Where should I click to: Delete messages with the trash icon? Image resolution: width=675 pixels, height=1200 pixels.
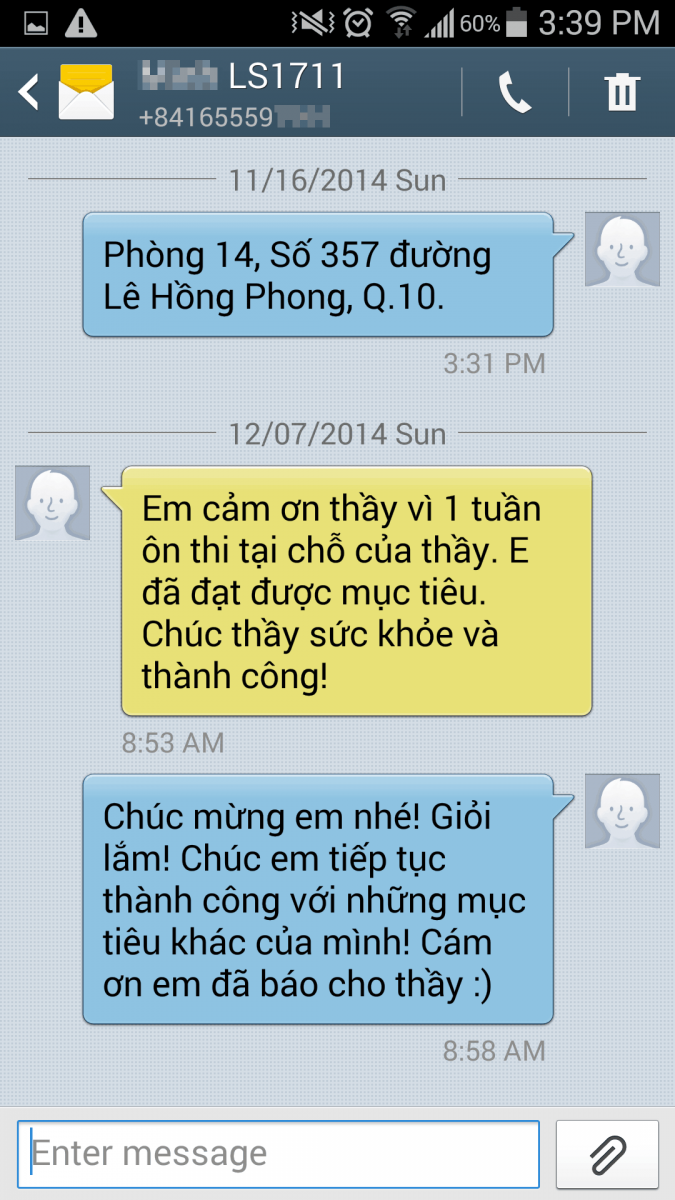622,93
